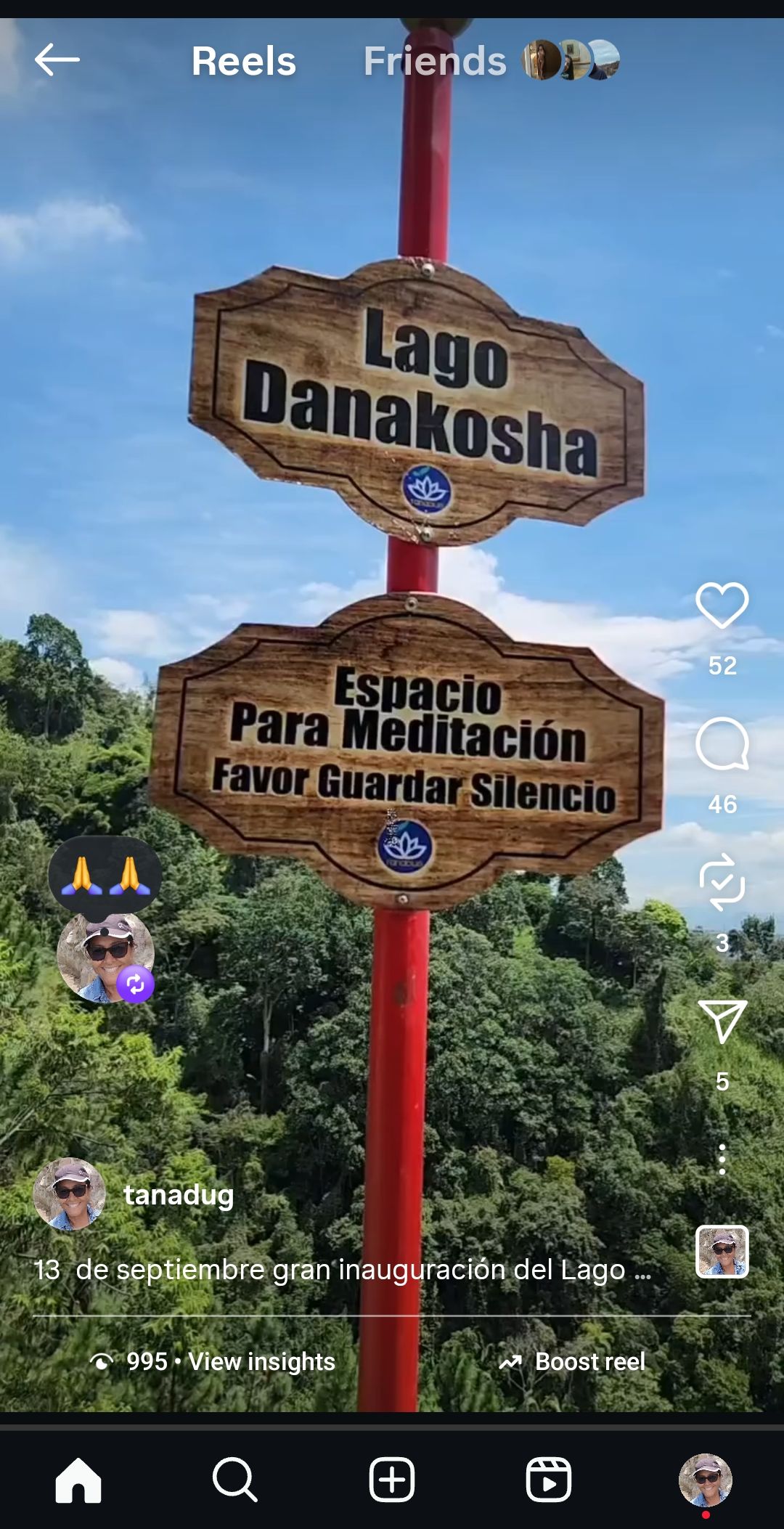This screenshot has width=784, height=1529.
Task: Tap the repost bubble with praying hands
Action: [105, 876]
